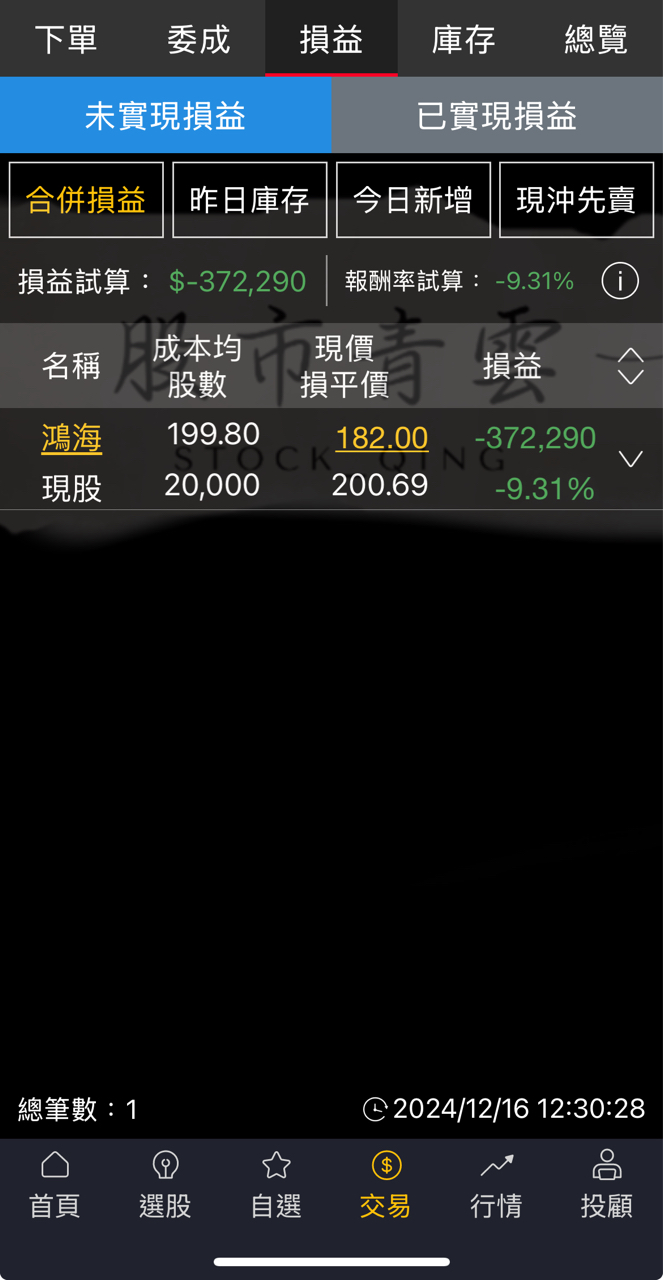Open the 總覽 tab

tap(596, 40)
